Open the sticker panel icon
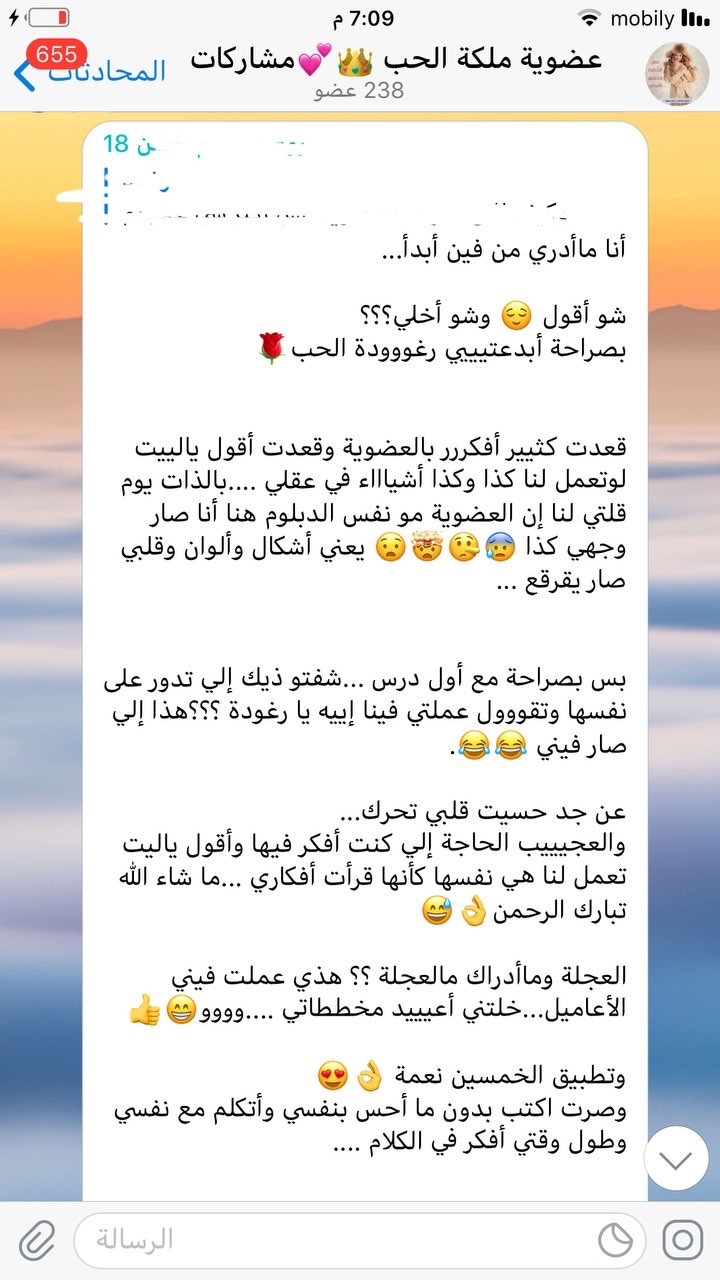720x1280 pixels. pos(616,1240)
